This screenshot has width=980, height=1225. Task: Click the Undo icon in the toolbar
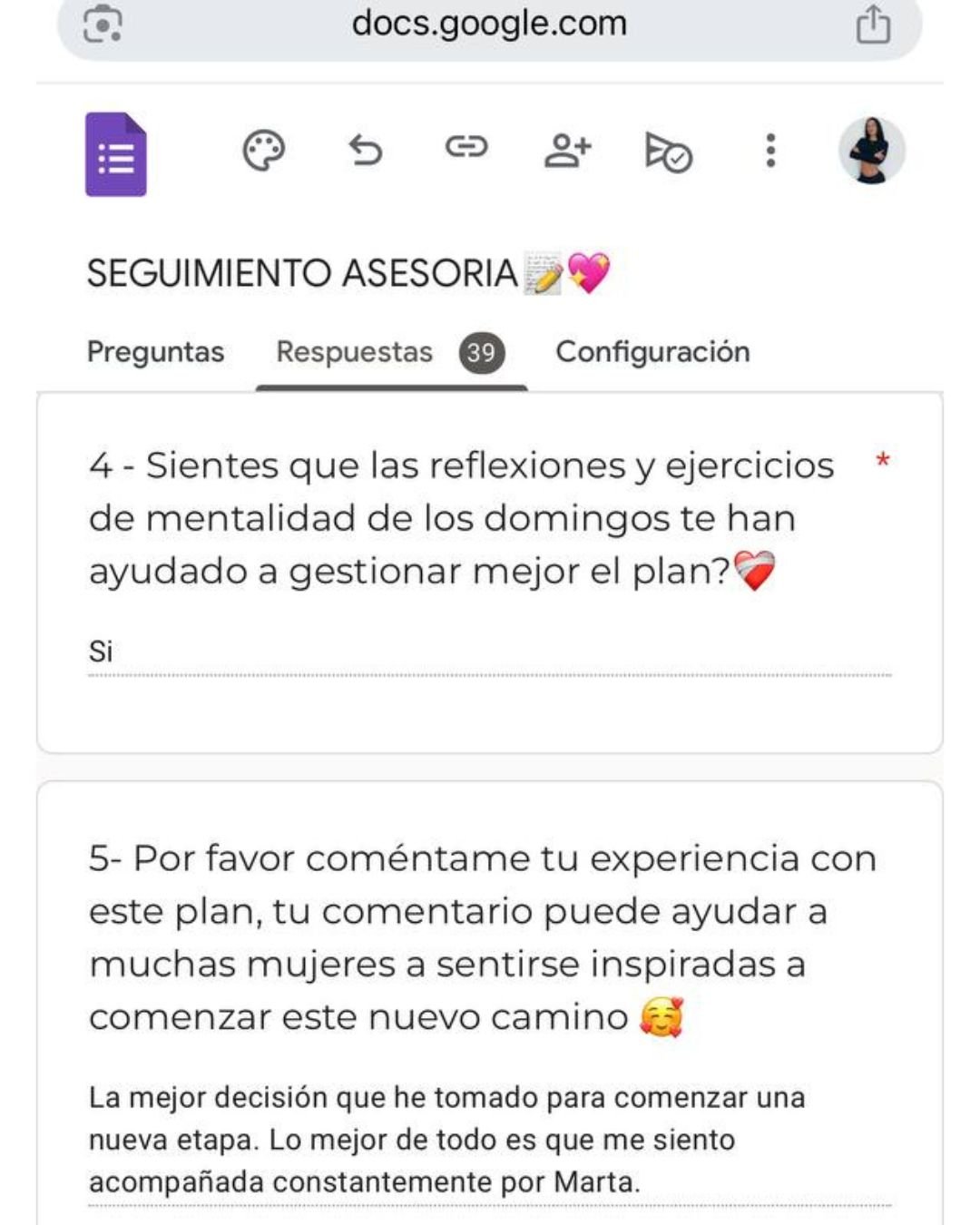tap(364, 152)
